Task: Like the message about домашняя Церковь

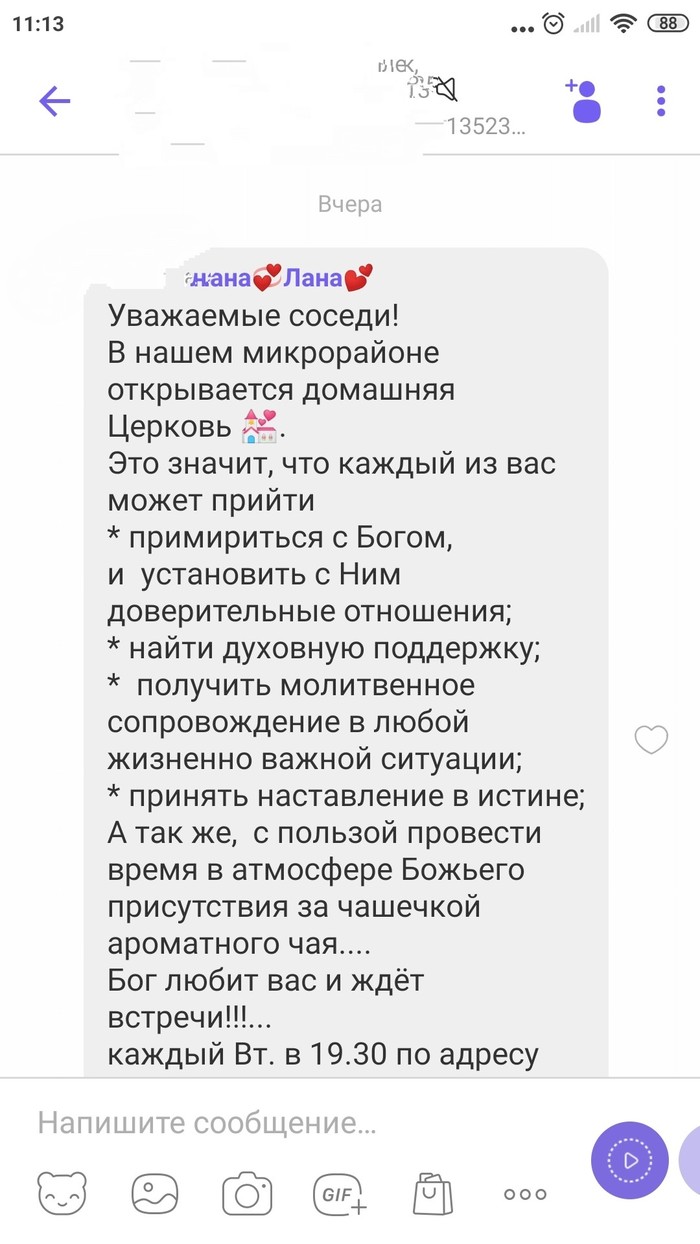Action: 652,740
